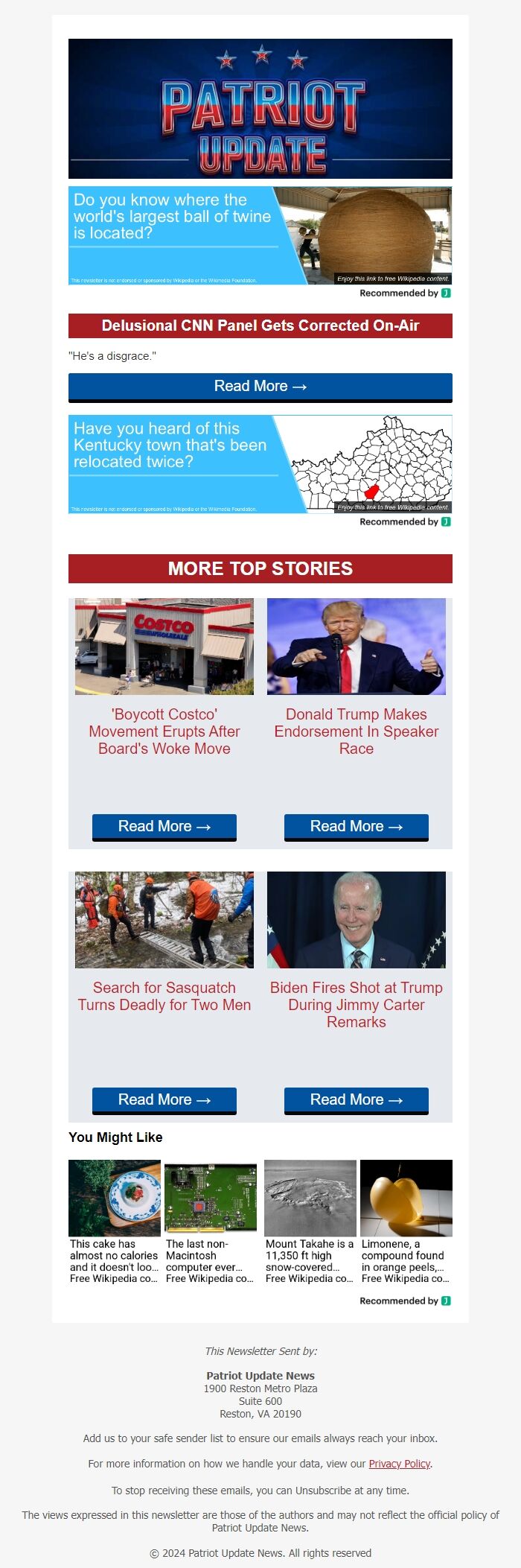Tap Read More under the Boycott Costco story

click(164, 827)
